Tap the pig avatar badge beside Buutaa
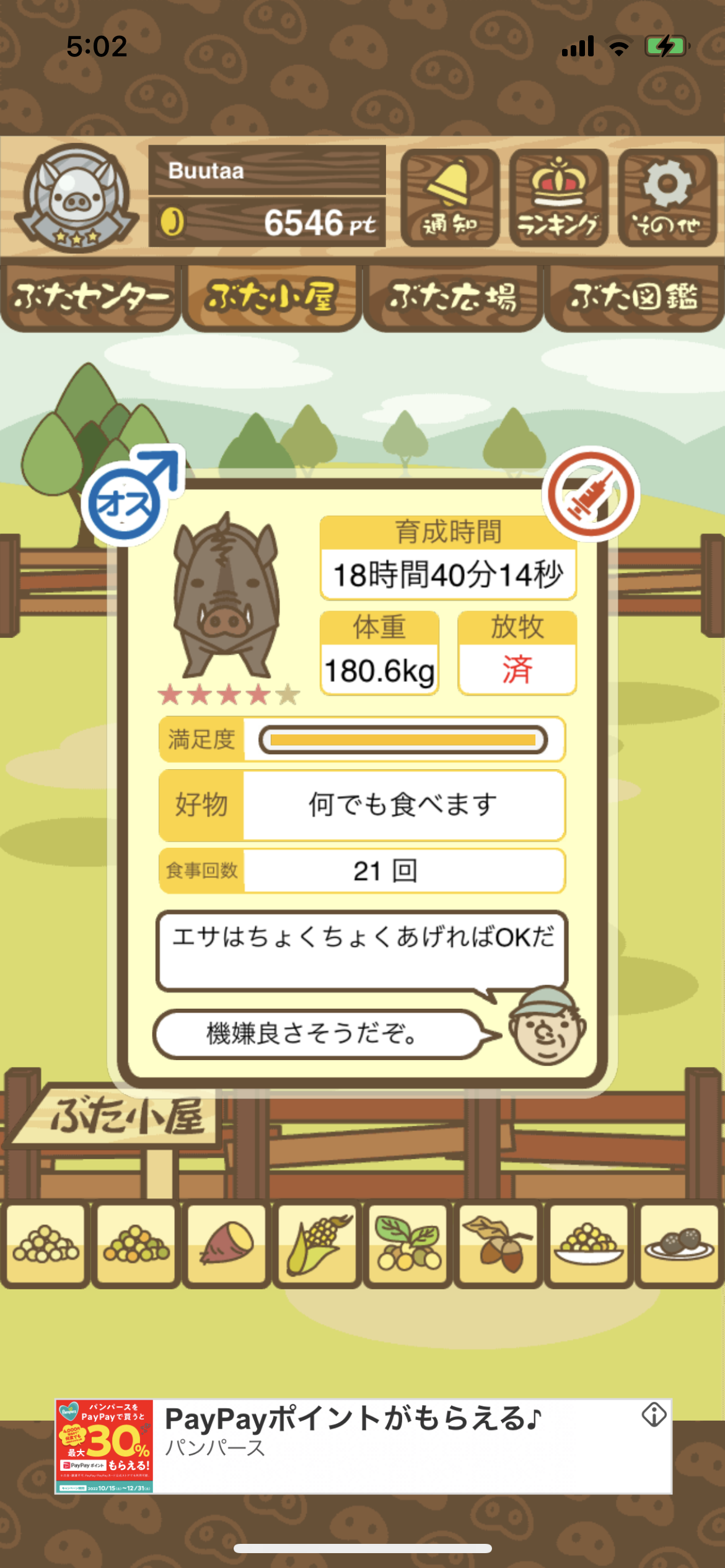This screenshot has width=725, height=1568. 76,198
